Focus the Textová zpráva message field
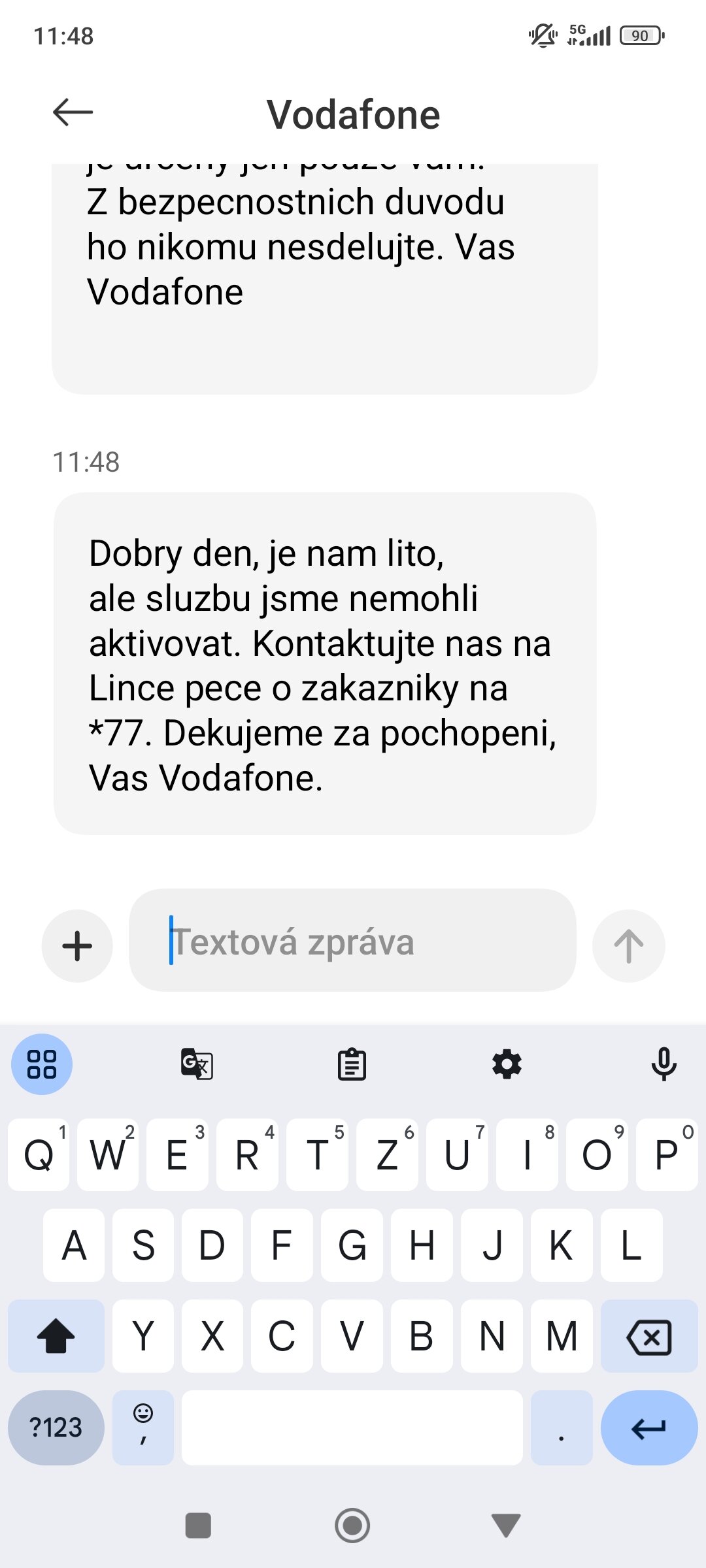706x1568 pixels. click(352, 940)
